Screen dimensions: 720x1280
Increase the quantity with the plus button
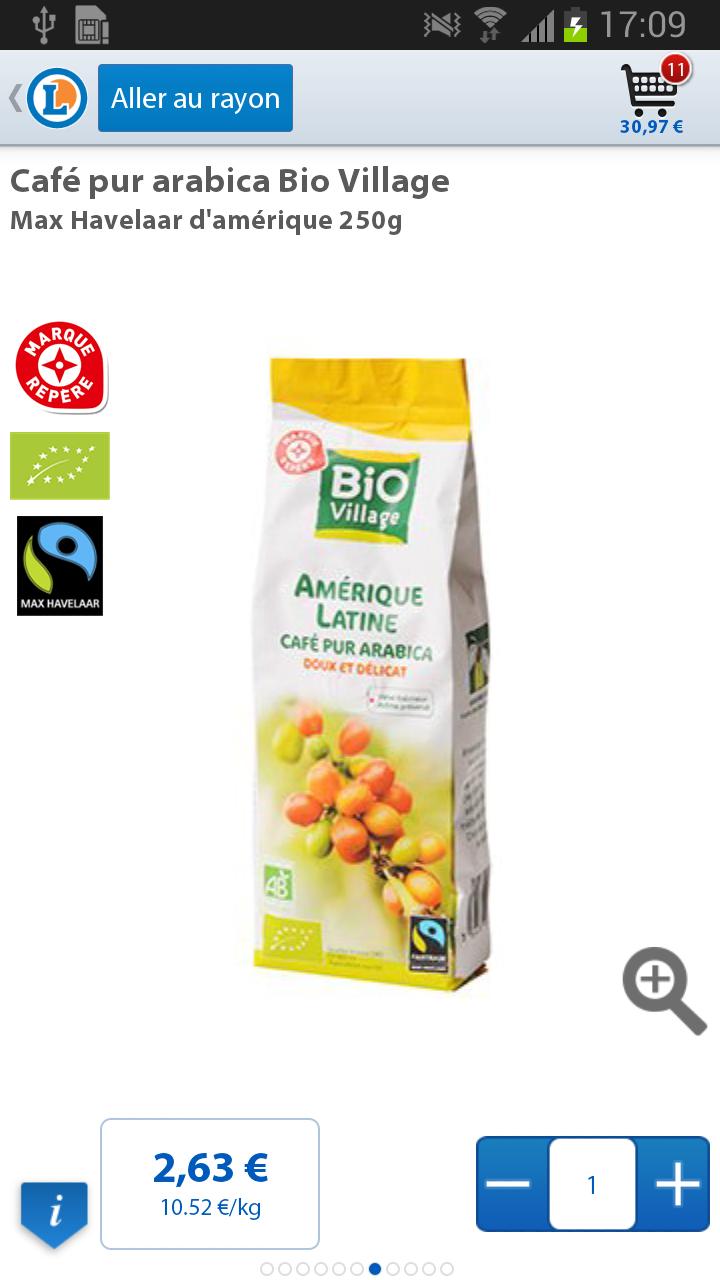click(x=675, y=1184)
